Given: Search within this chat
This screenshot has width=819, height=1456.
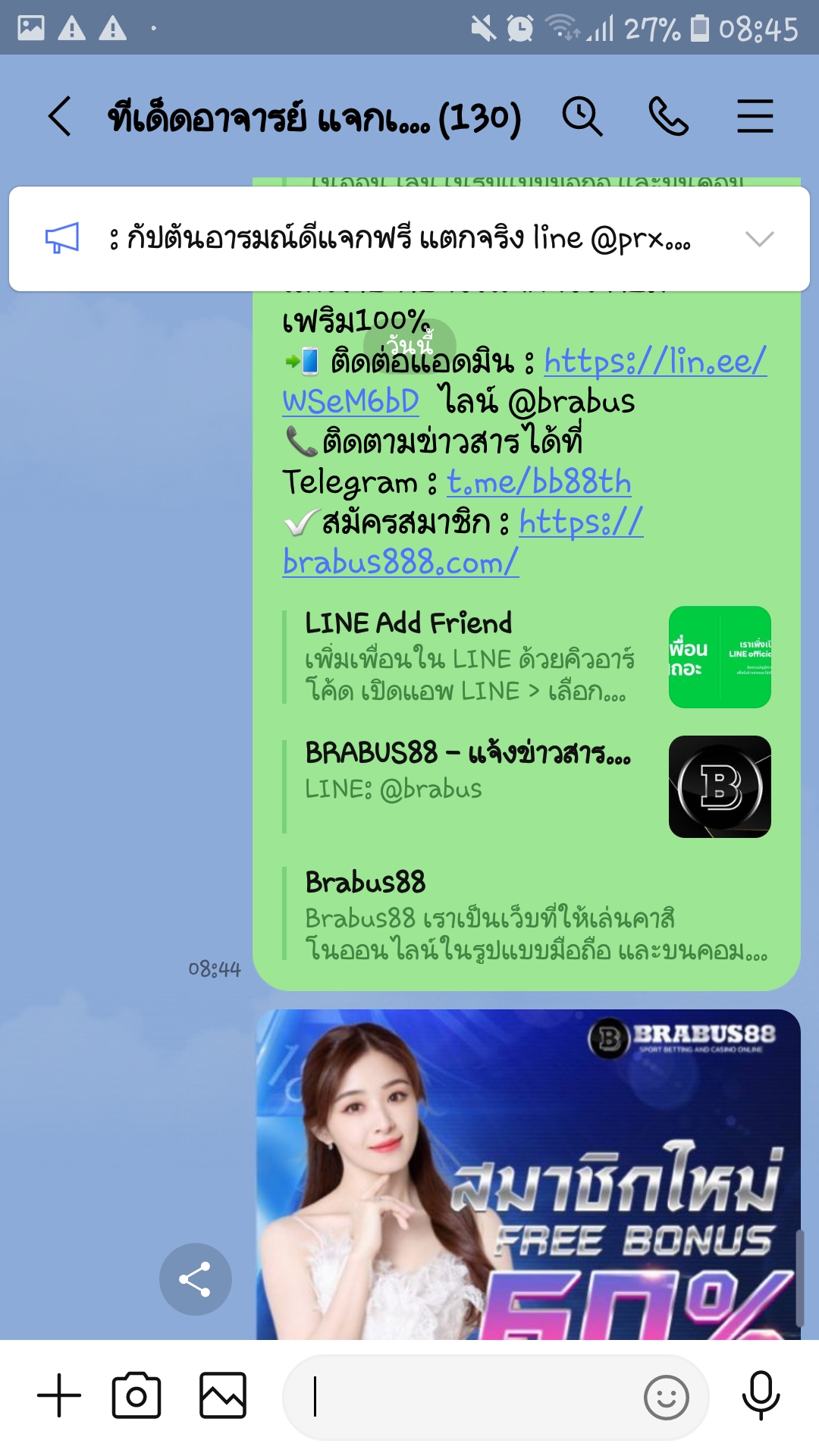Looking at the screenshot, I should pyautogui.click(x=582, y=117).
